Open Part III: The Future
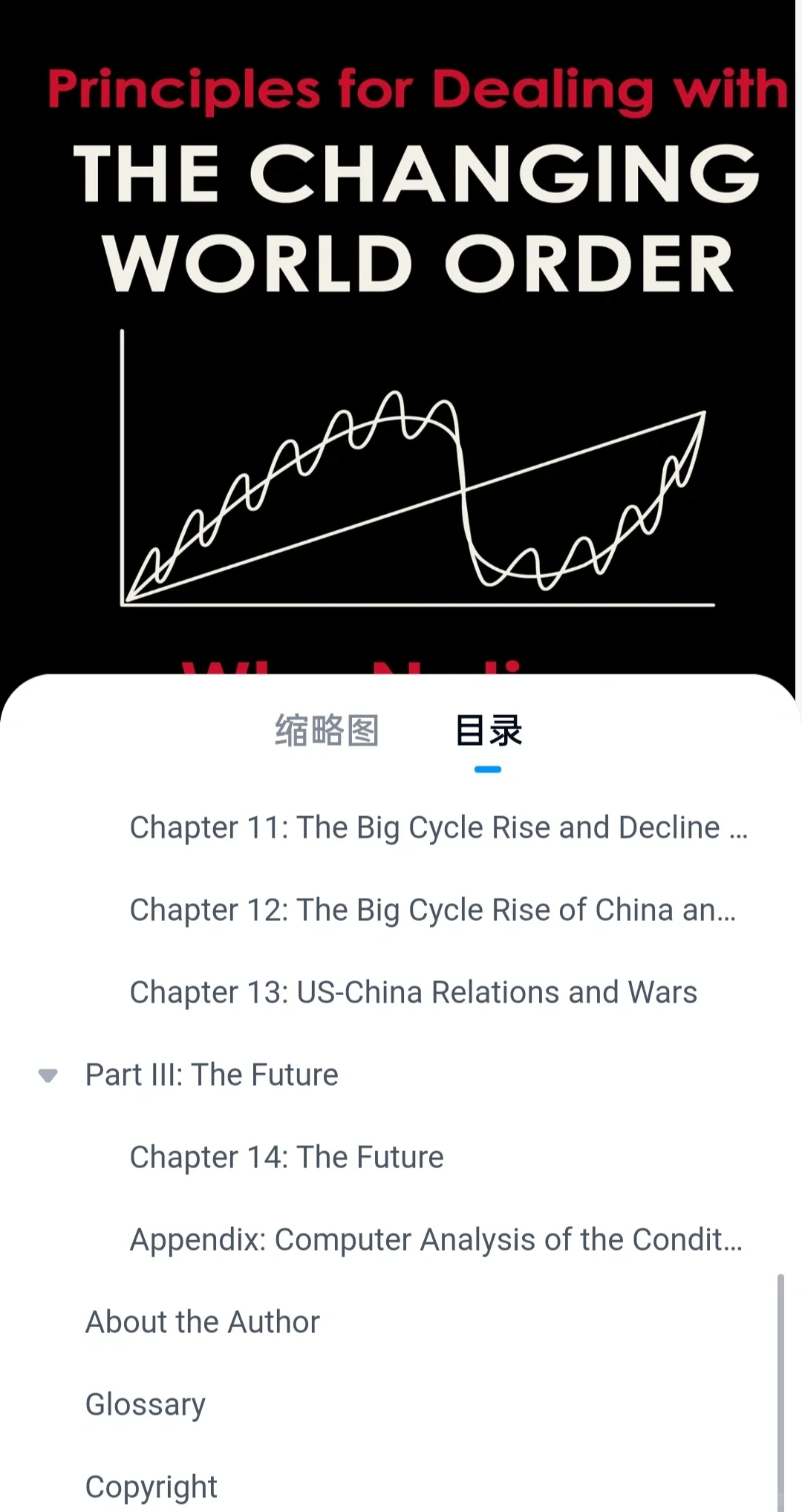The height and width of the screenshot is (1512, 802). tap(212, 1075)
